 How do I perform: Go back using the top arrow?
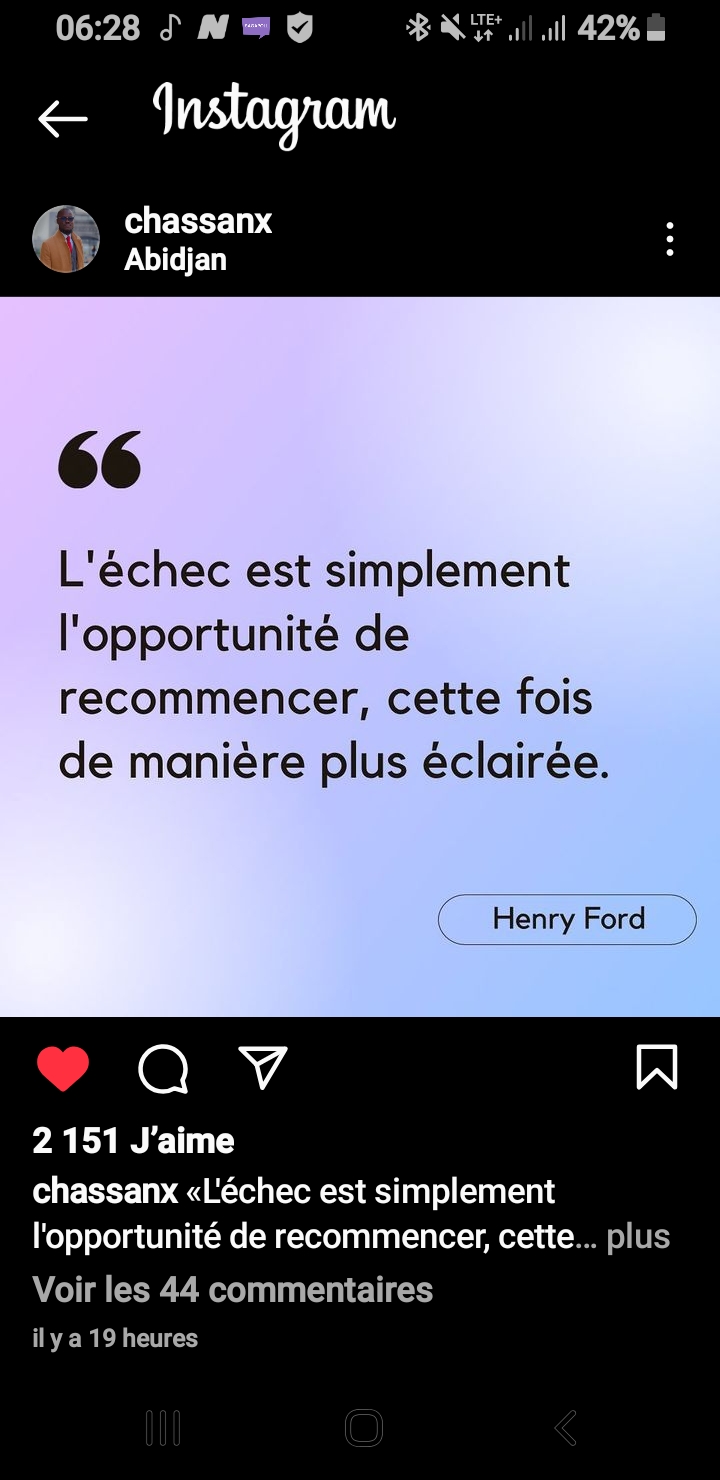point(63,118)
